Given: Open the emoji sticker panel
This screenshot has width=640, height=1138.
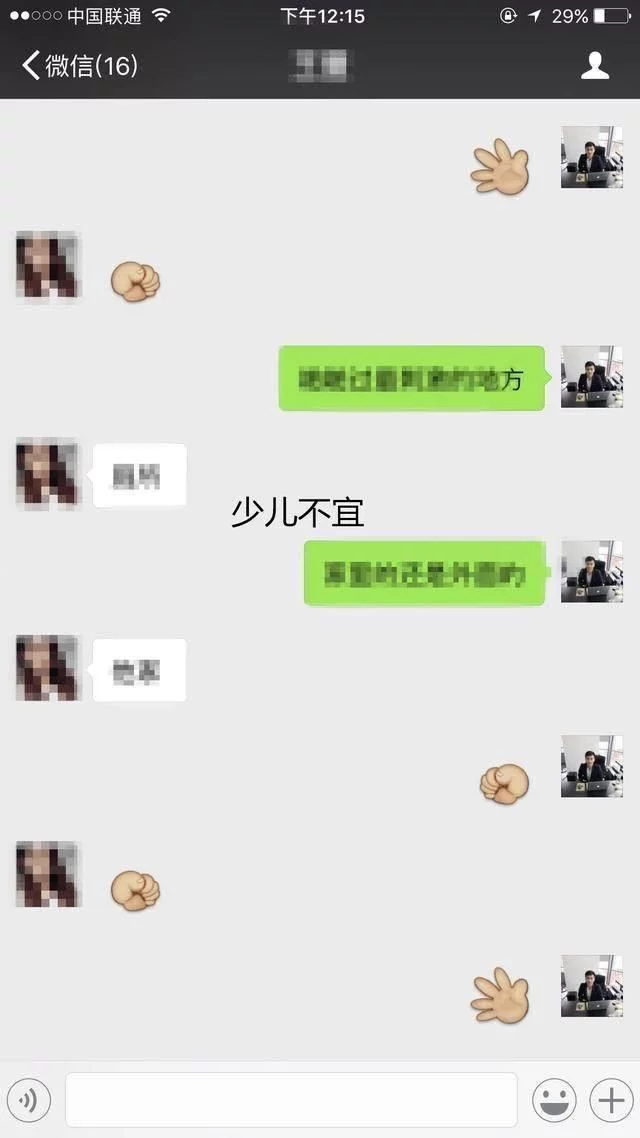Looking at the screenshot, I should pyautogui.click(x=554, y=1100).
